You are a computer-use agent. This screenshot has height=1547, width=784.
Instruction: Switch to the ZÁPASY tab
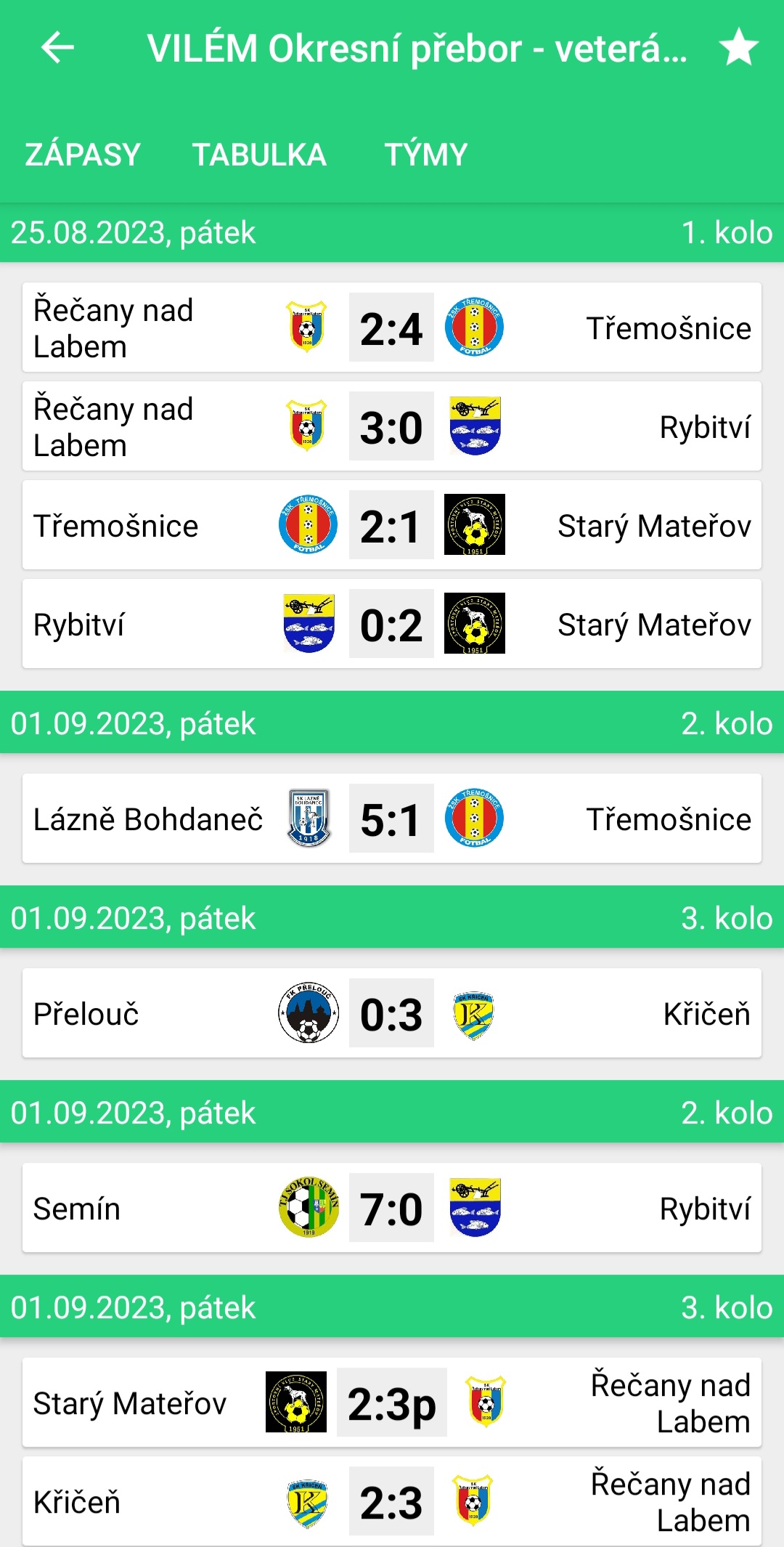pos(83,155)
